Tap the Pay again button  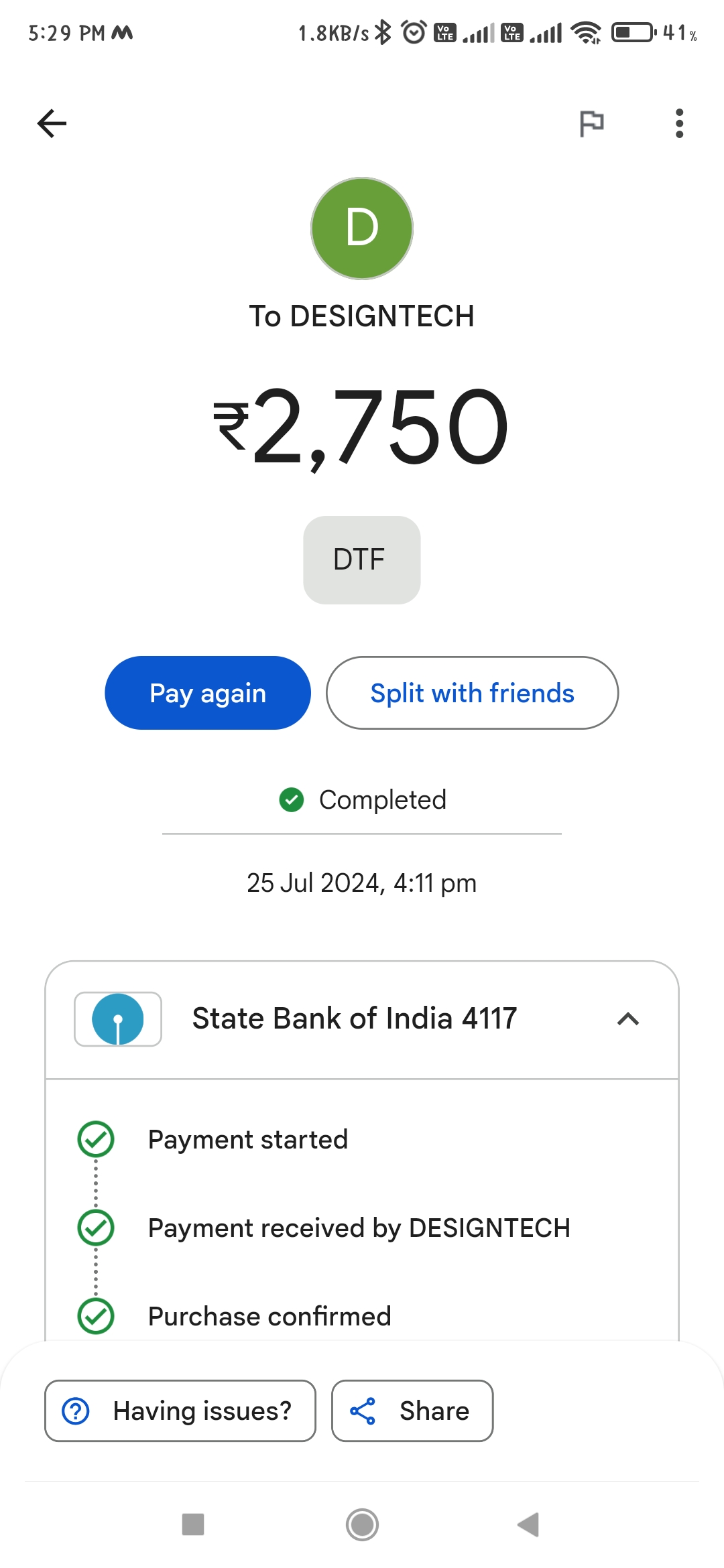click(208, 693)
